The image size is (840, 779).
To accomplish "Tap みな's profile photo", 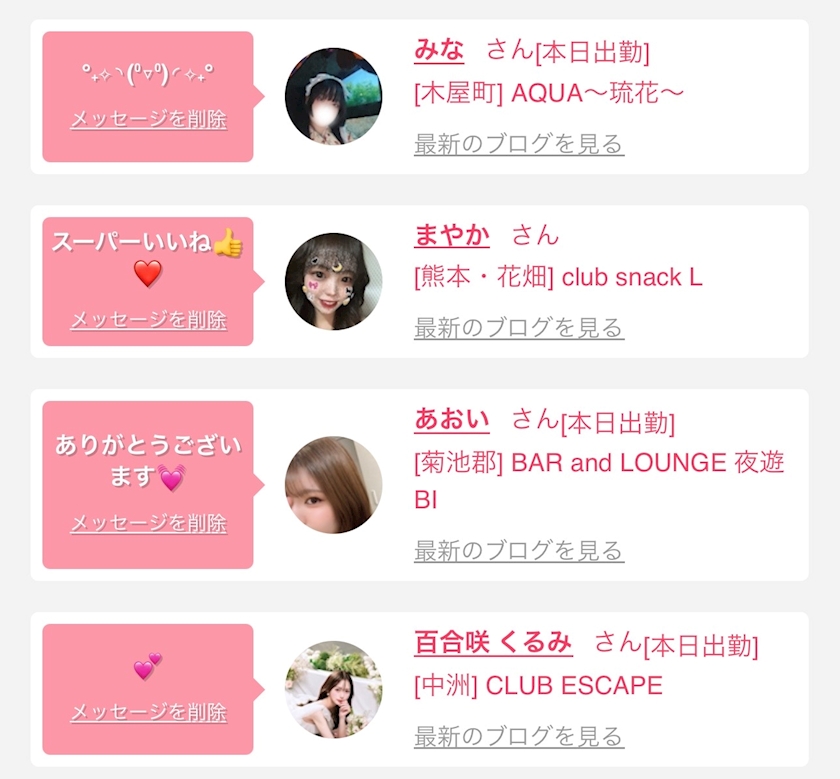I will [333, 96].
